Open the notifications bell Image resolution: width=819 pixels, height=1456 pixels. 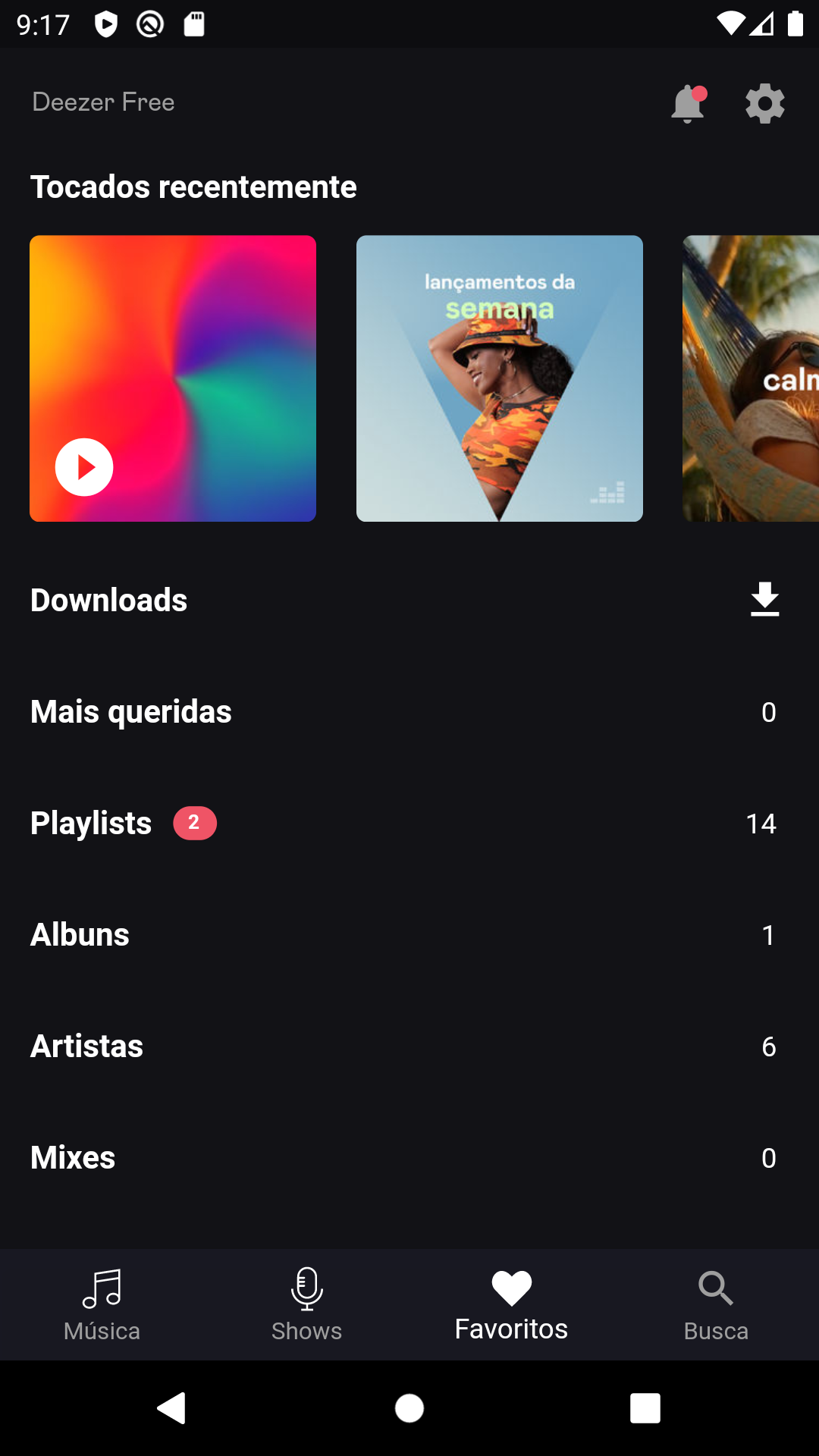(689, 103)
